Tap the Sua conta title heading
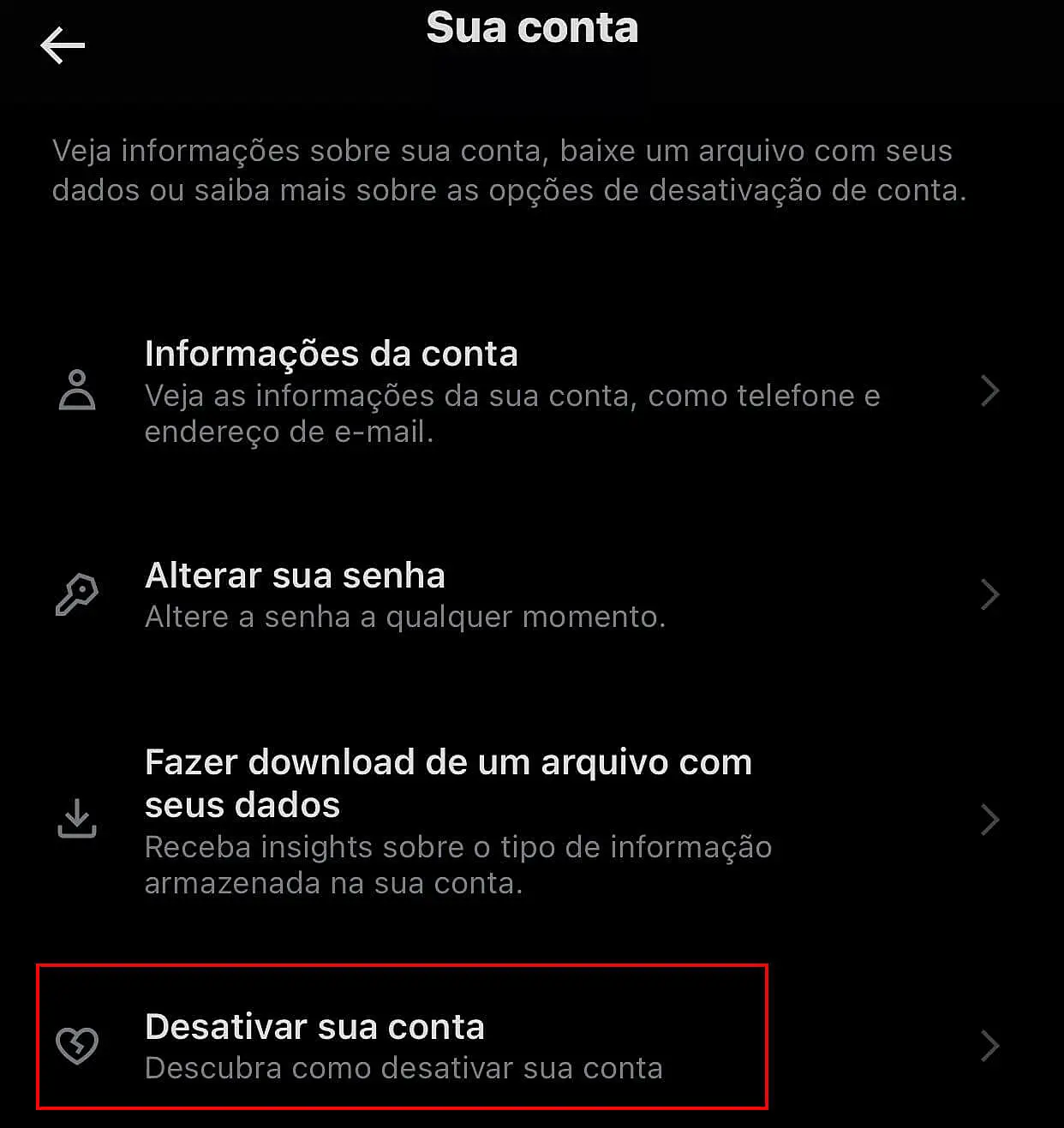This screenshot has height=1128, width=1064. coord(532,27)
